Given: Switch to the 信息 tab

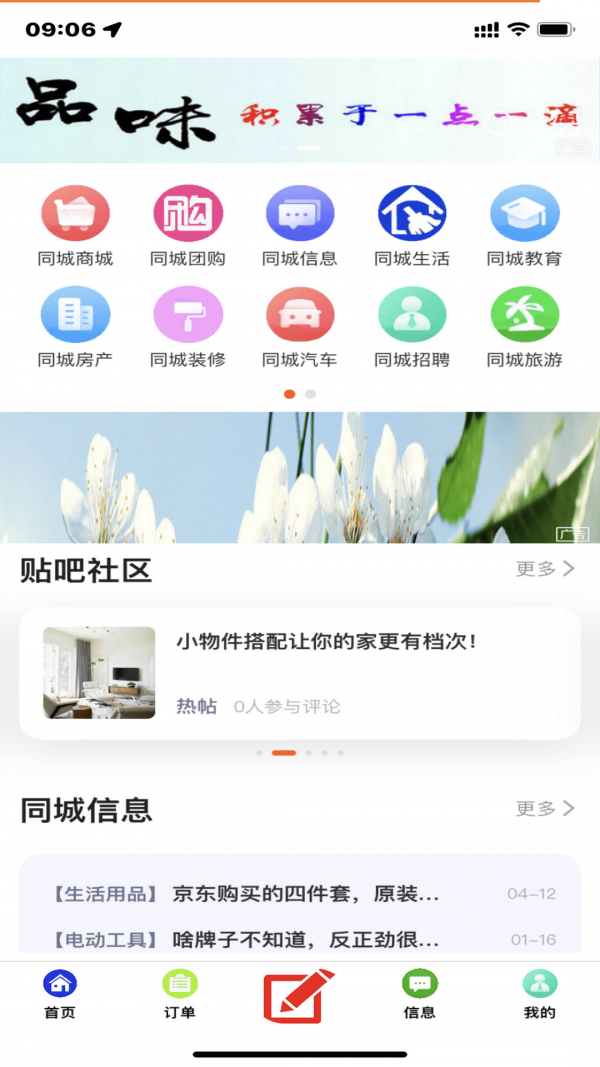Looking at the screenshot, I should pyautogui.click(x=420, y=995).
